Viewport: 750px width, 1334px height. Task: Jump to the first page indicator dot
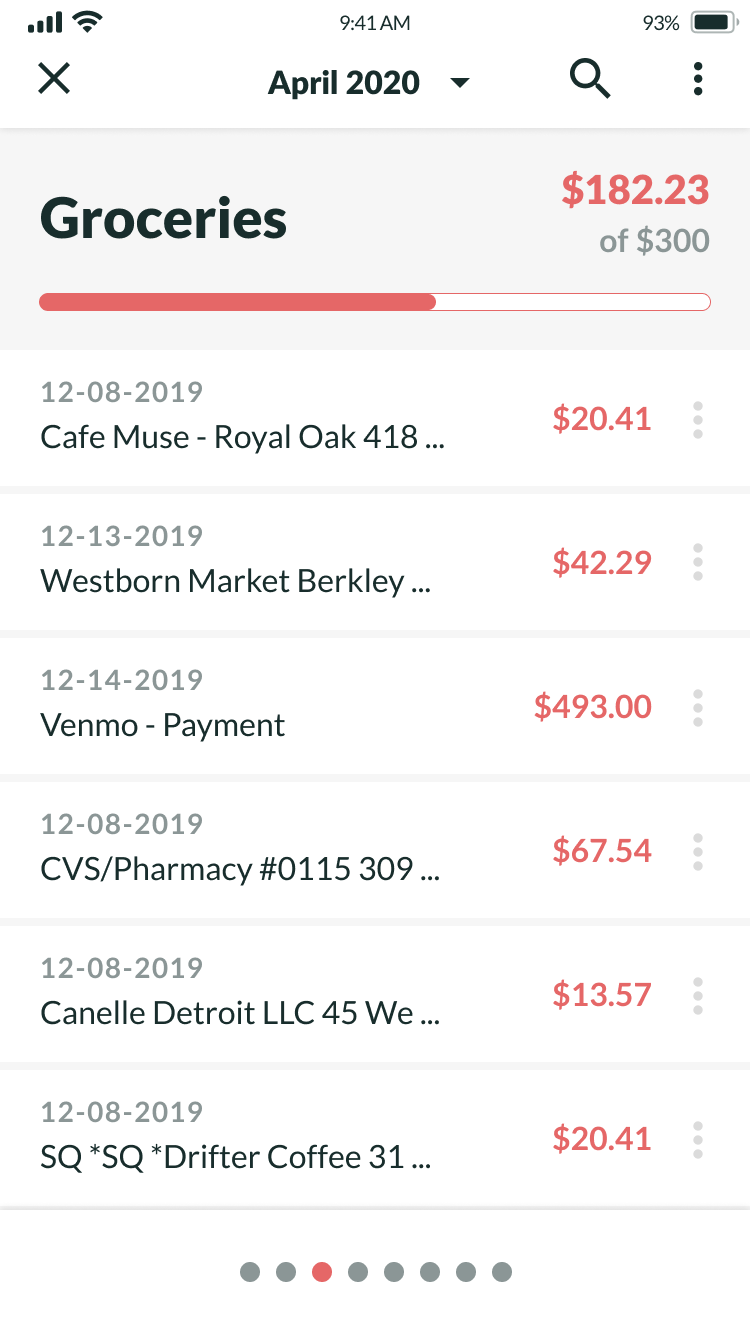pyautogui.click(x=250, y=1272)
